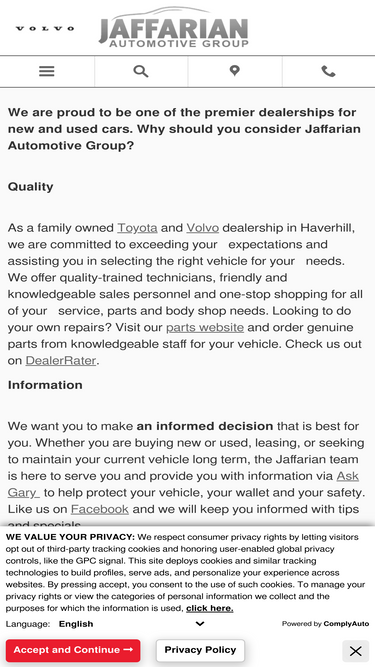The height and width of the screenshot is (667, 375).
Task: Open the search magnifier icon
Action: point(141,71)
